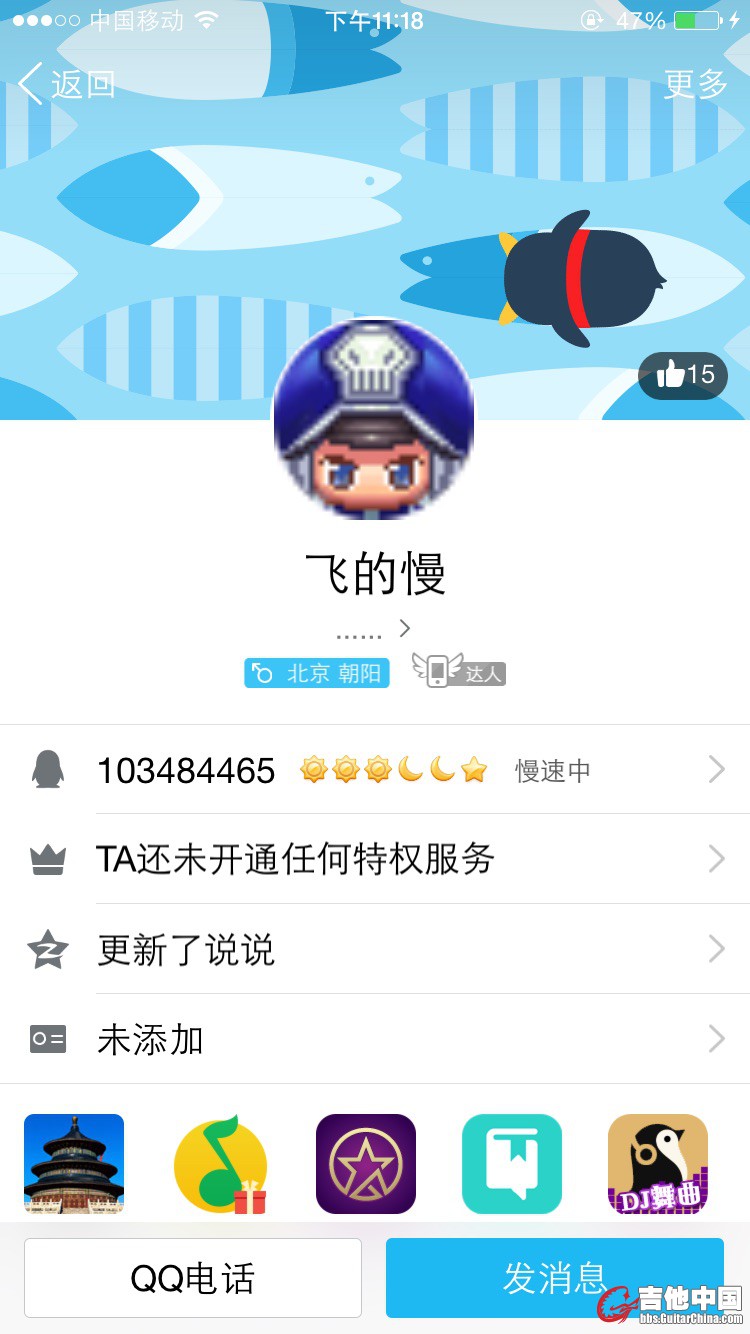The width and height of the screenshot is (750, 1334).
Task: Open the QQ number 103484465 row
Action: pyautogui.click(x=375, y=769)
